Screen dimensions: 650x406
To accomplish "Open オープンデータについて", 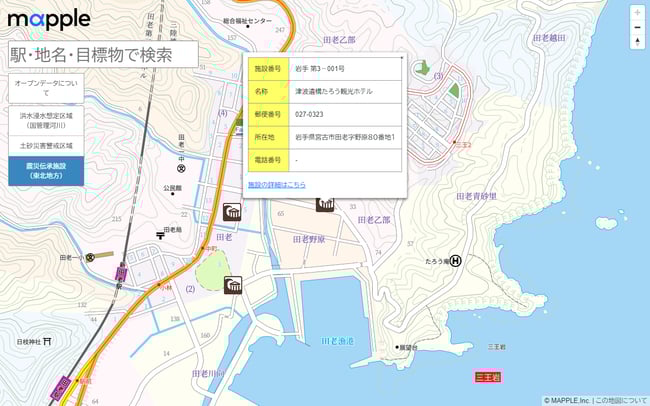I will (46, 89).
